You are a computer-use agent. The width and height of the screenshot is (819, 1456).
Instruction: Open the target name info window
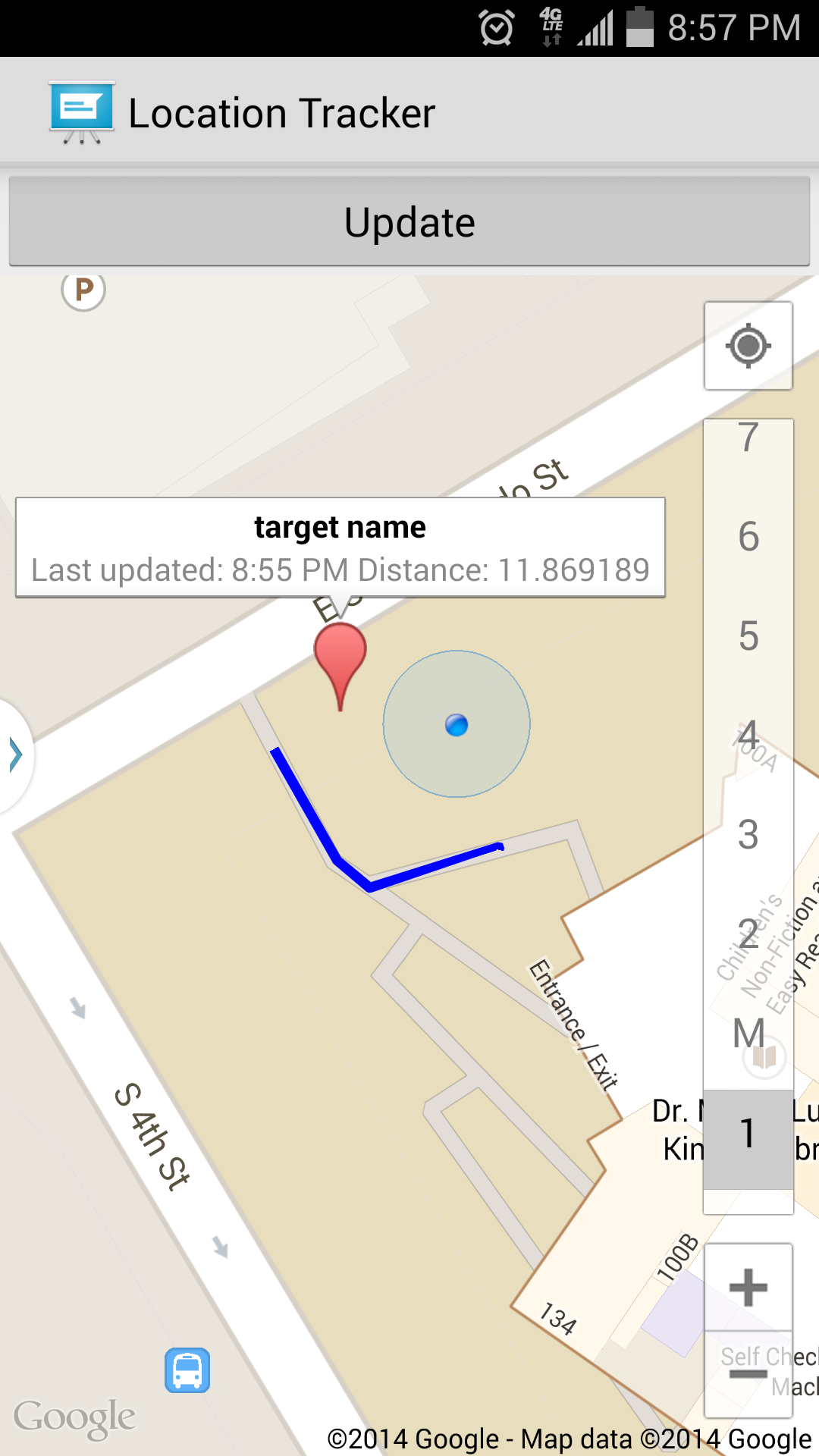coord(340,548)
